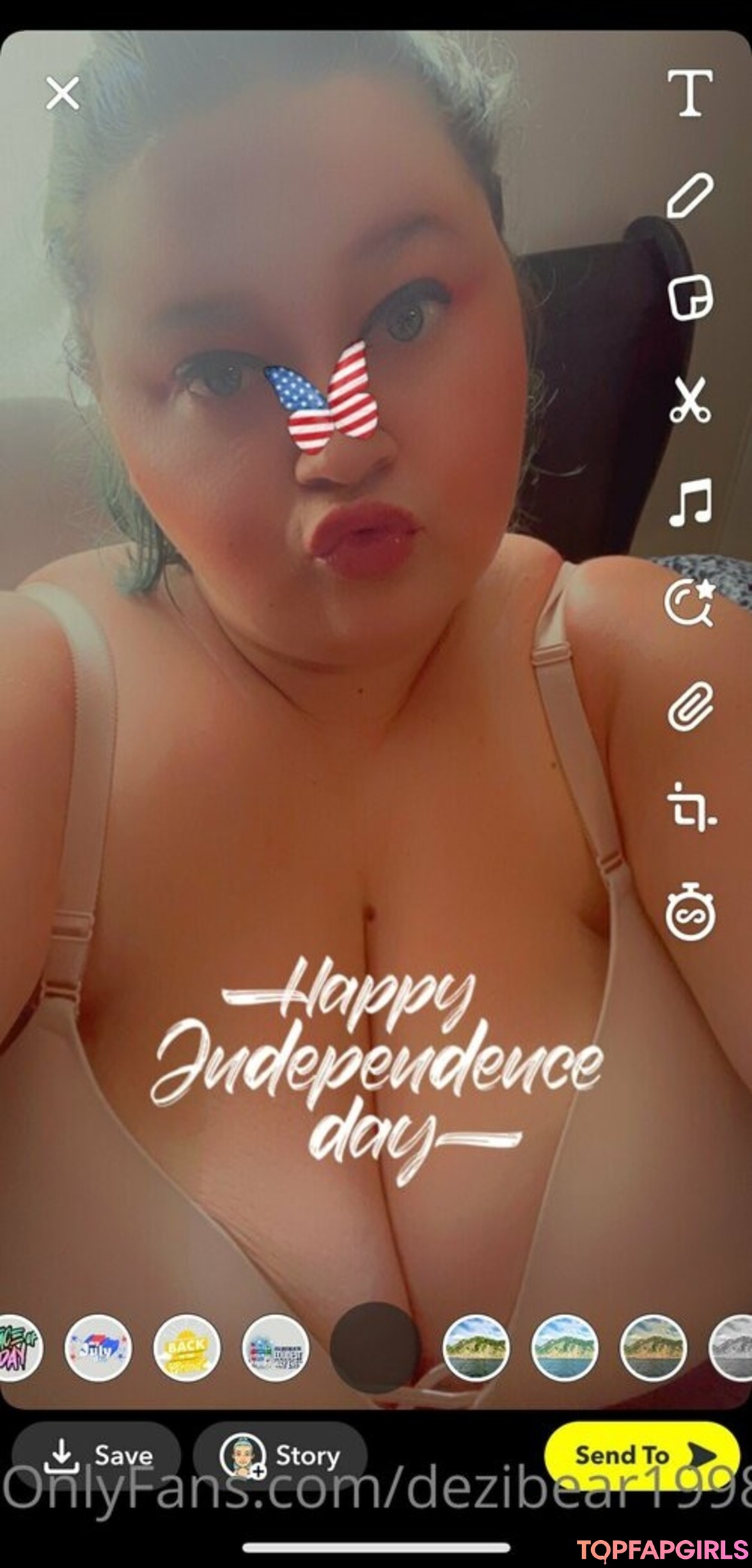Open the pencil drawing tool
Image resolution: width=752 pixels, height=1568 pixels.
pos(690,196)
